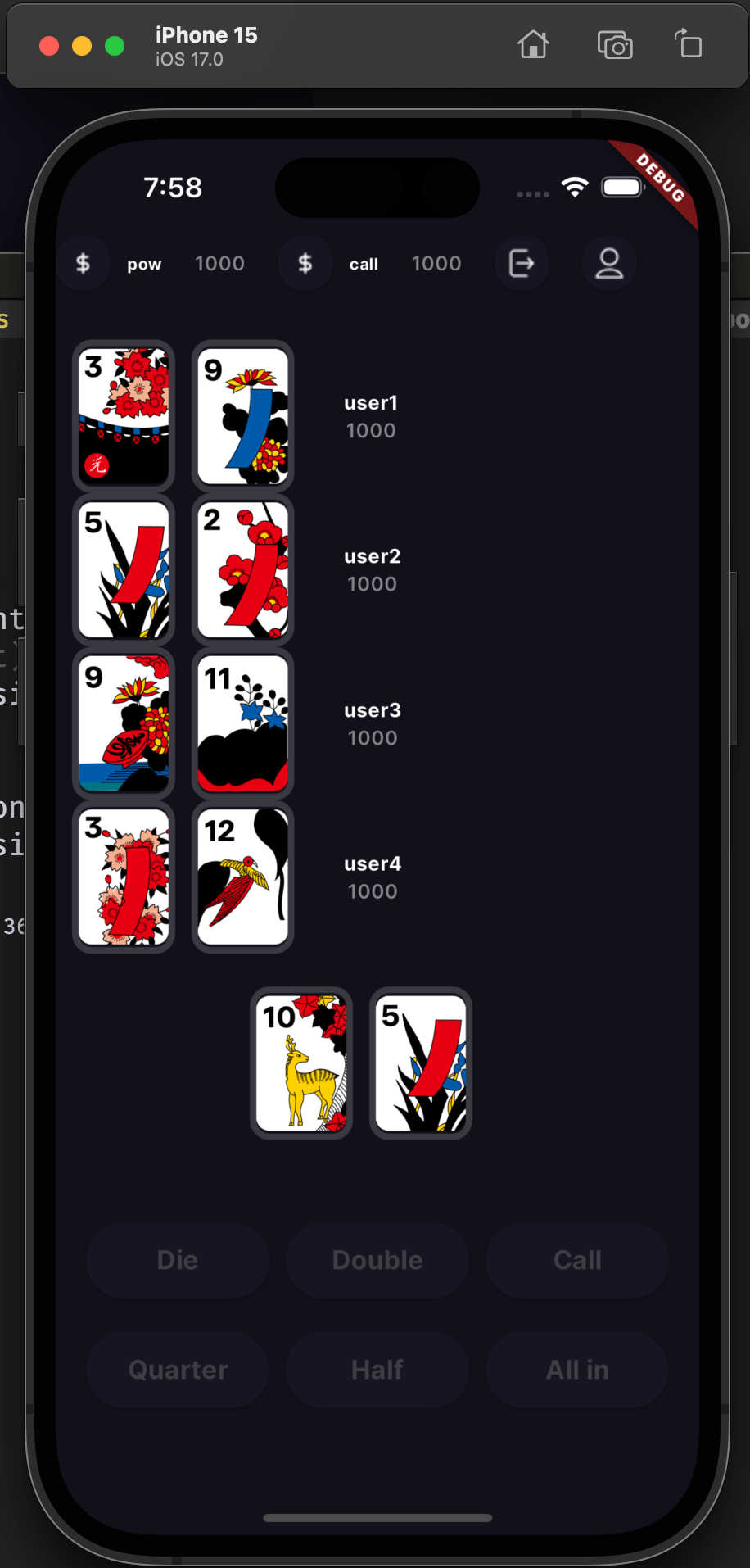
Task: Tap the exit/logout icon
Action: (x=522, y=264)
